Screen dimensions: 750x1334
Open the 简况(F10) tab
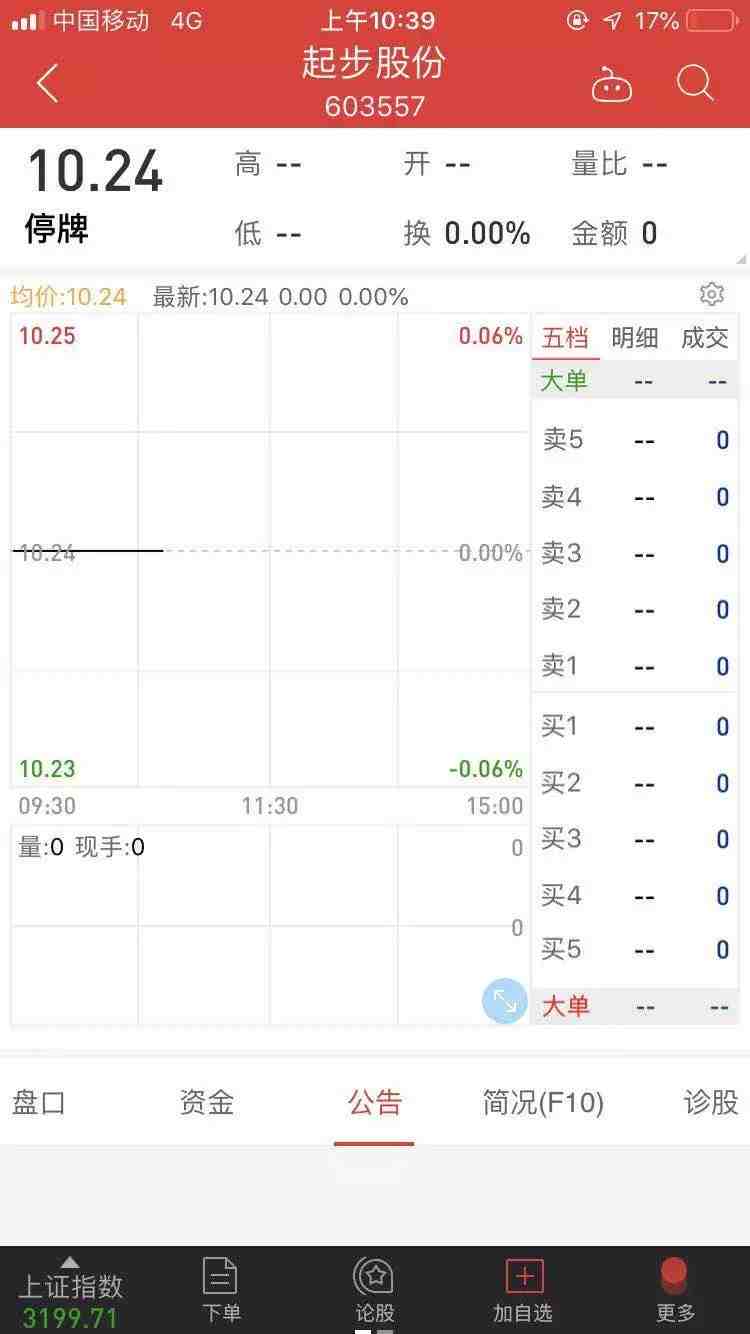click(x=543, y=1103)
